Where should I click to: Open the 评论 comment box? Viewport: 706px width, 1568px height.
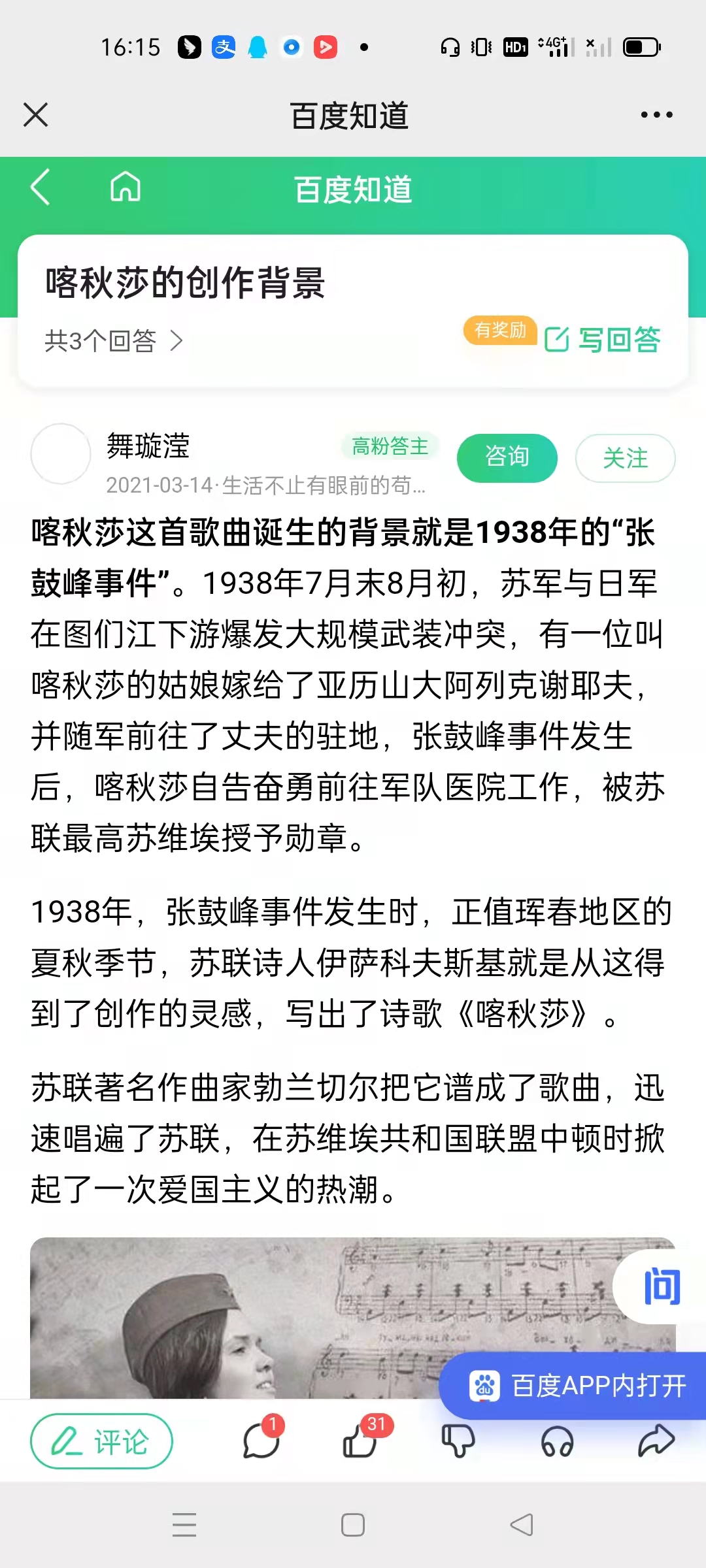tap(101, 1441)
